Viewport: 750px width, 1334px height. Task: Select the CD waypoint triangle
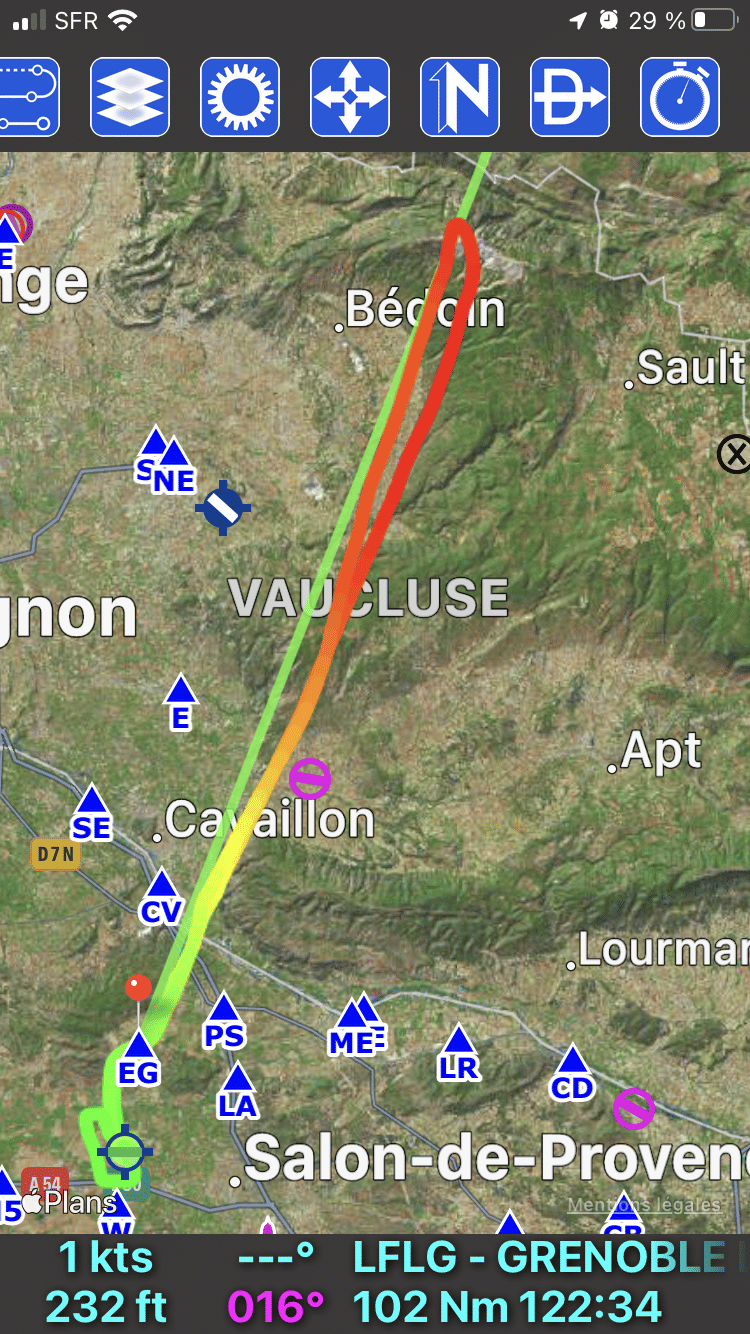click(572, 1062)
